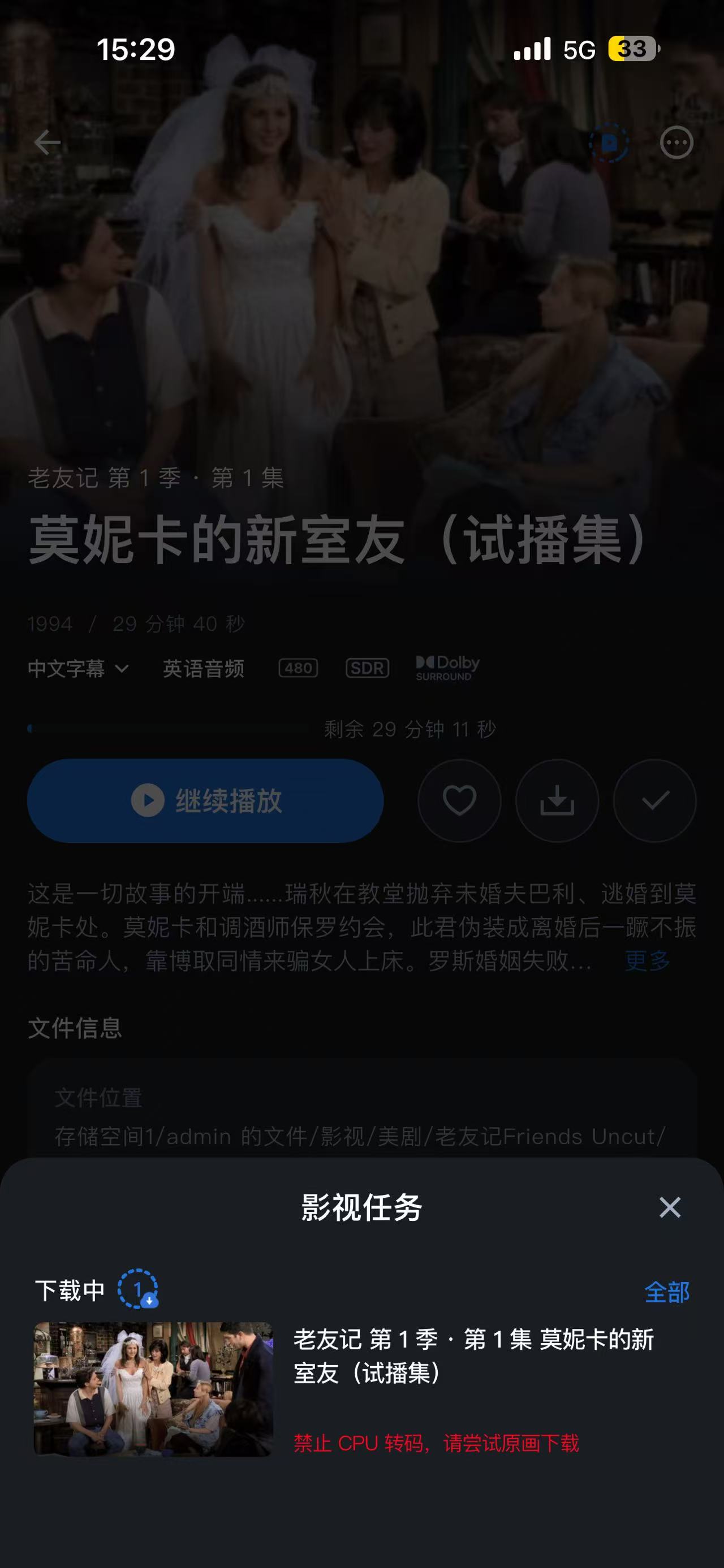The width and height of the screenshot is (724, 1568).
Task: Tap the downloading count indicator
Action: 137,1289
